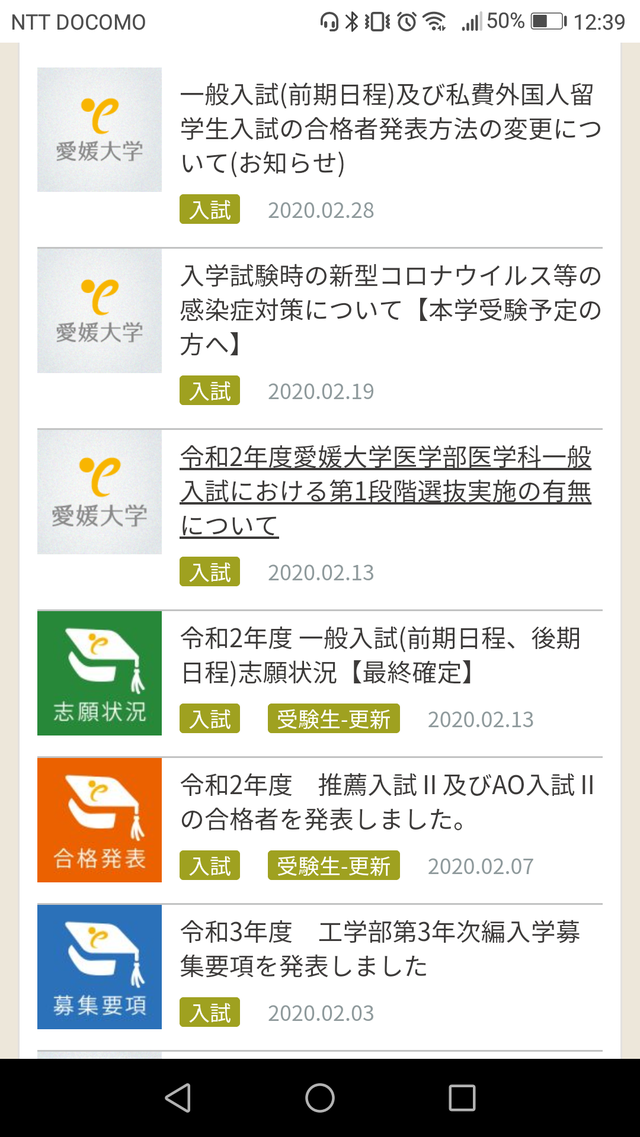The width and height of the screenshot is (640, 1137).
Task: Tap the green 志願状況 thumbnail
Action: pos(99,673)
